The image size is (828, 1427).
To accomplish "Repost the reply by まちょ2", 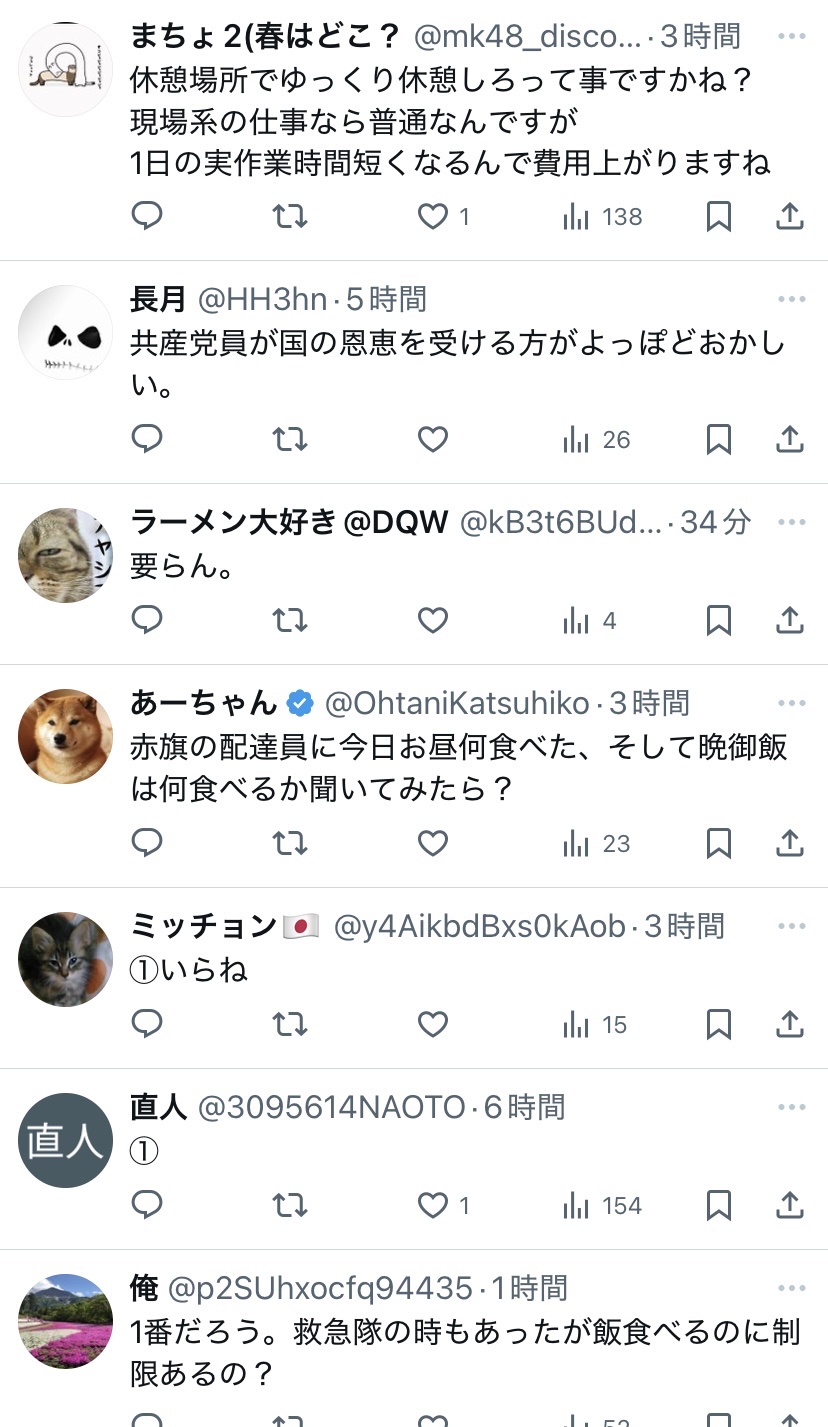I will click(290, 217).
